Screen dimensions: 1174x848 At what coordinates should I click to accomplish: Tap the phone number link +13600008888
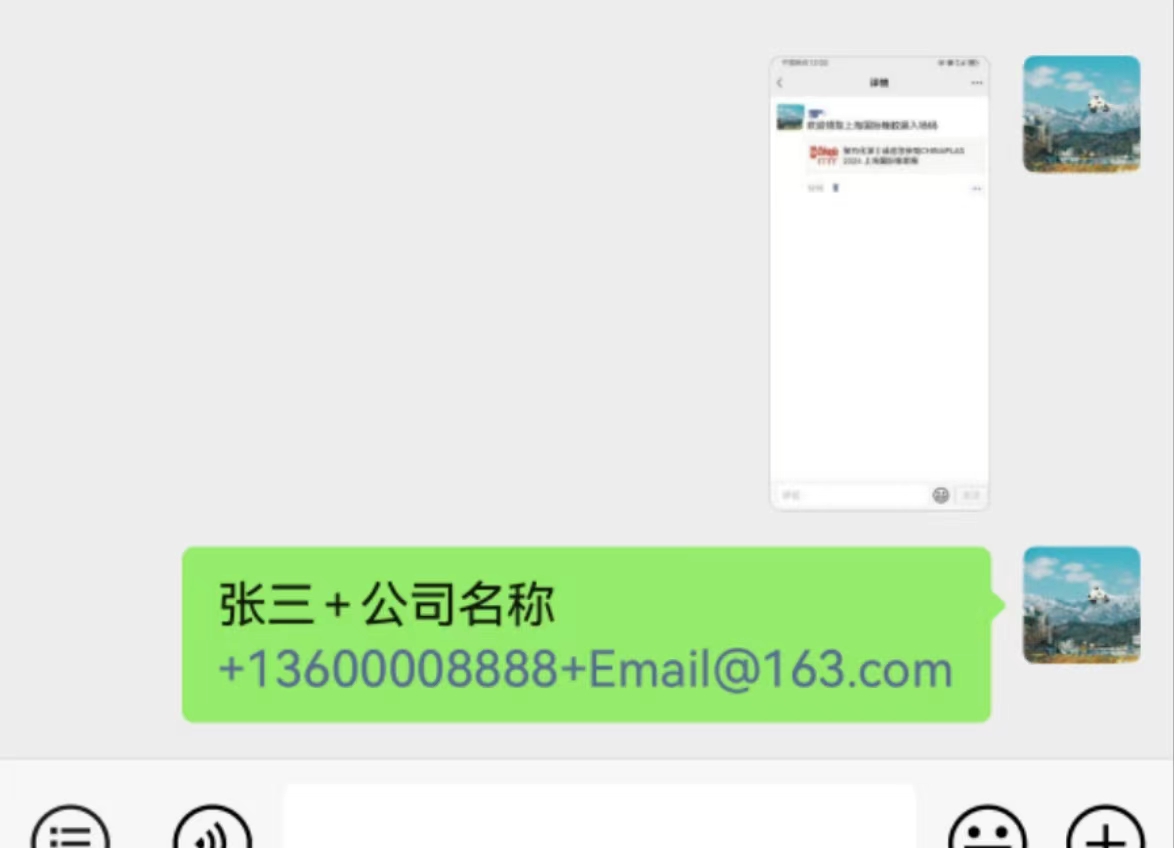pyautogui.click(x=388, y=670)
